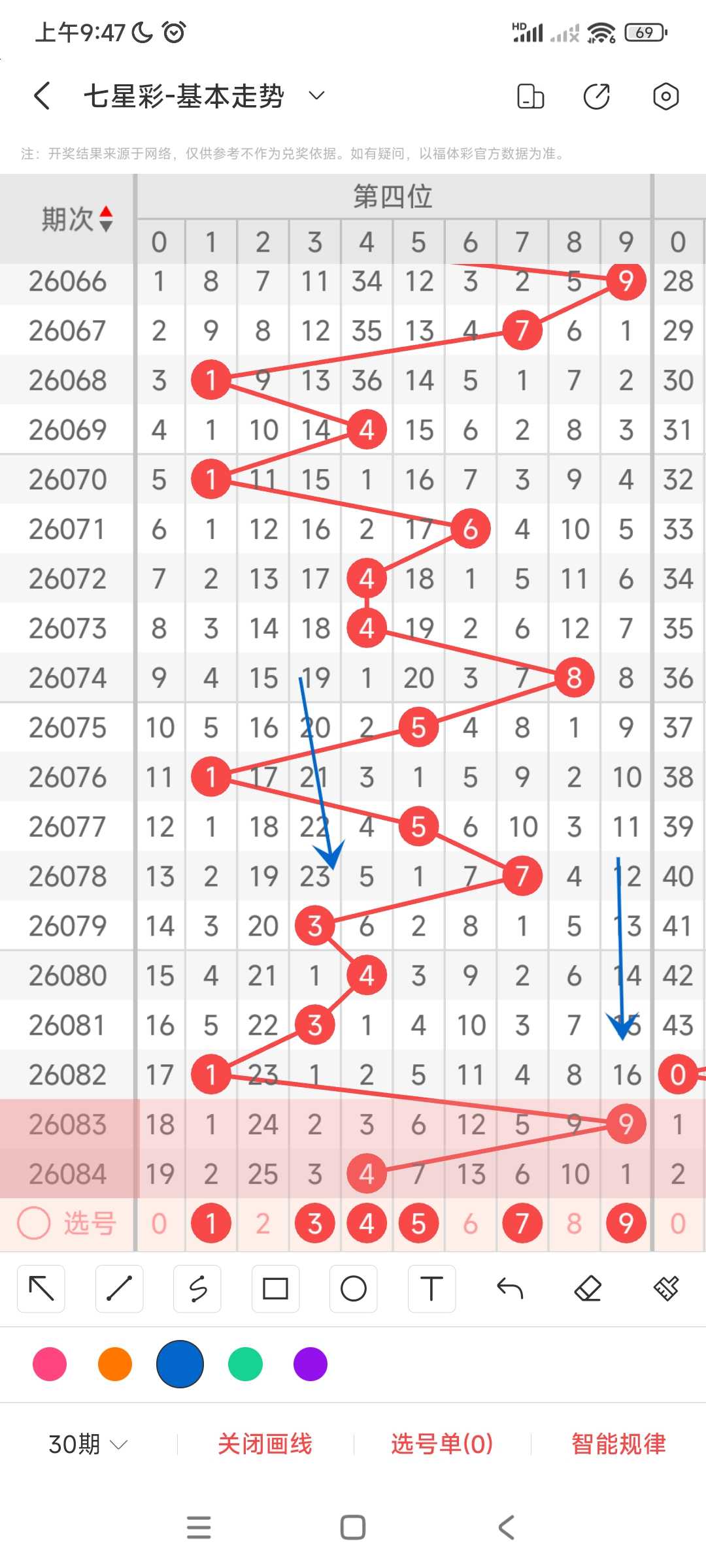Select the rectangle shape tool
Screen dimensions: 706x1568
pyautogui.click(x=275, y=1289)
